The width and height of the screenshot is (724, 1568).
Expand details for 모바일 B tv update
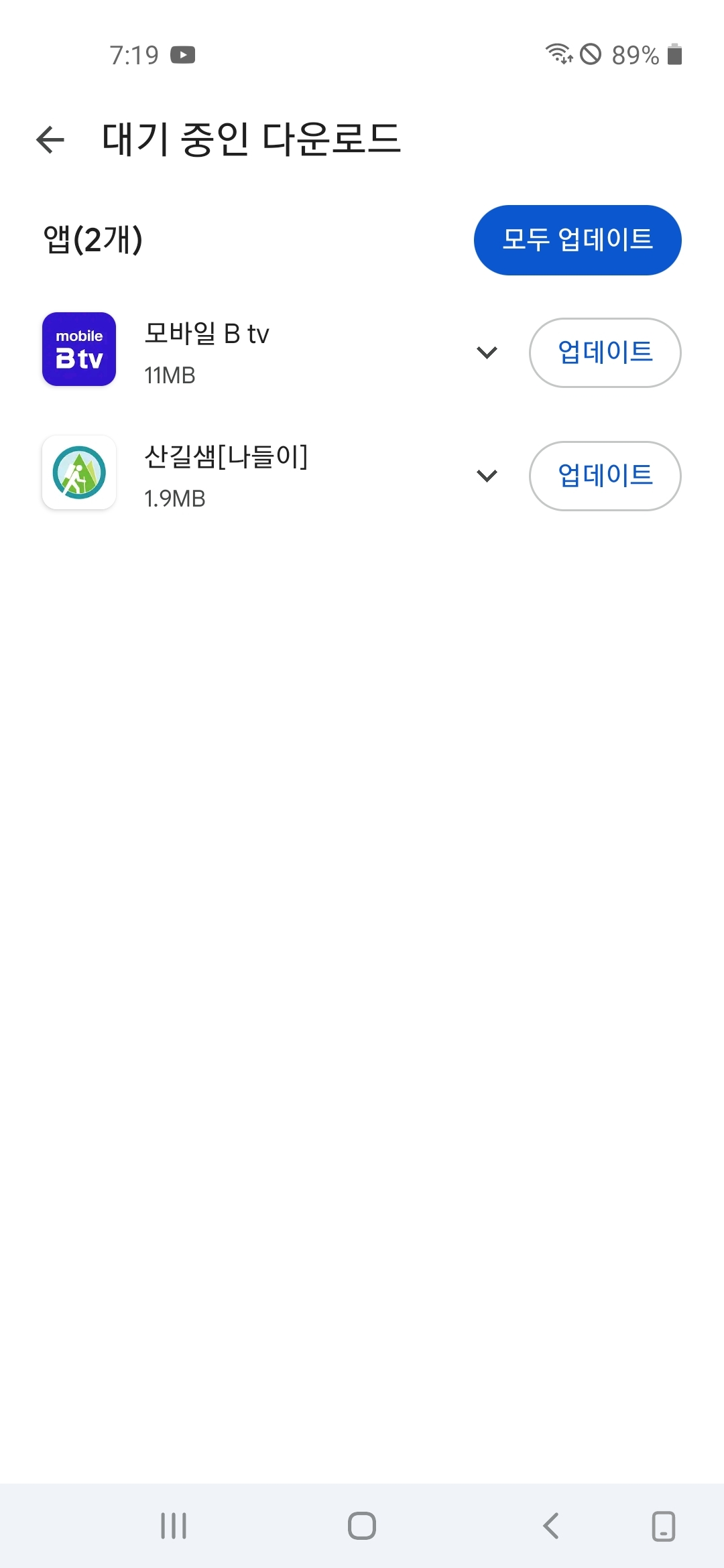coord(487,352)
